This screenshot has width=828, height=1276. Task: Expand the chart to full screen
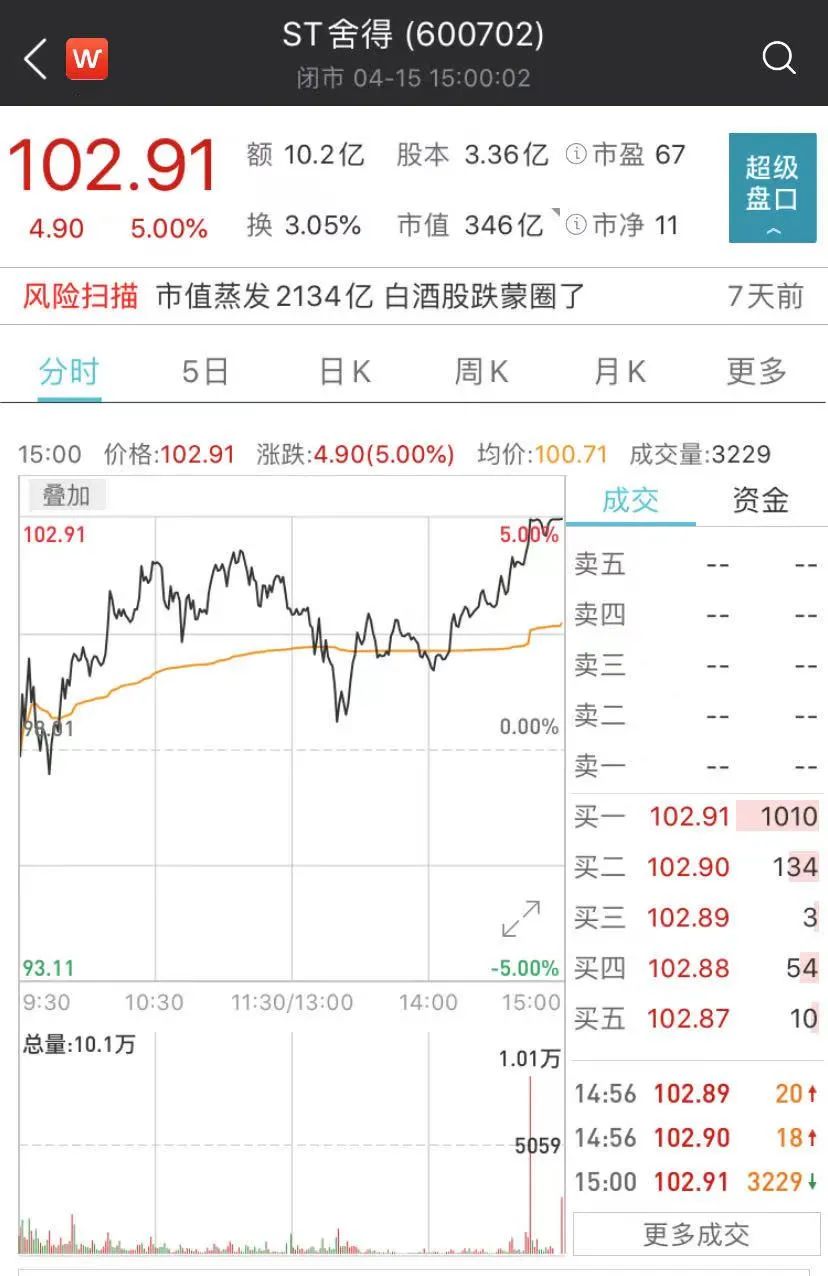[521, 919]
